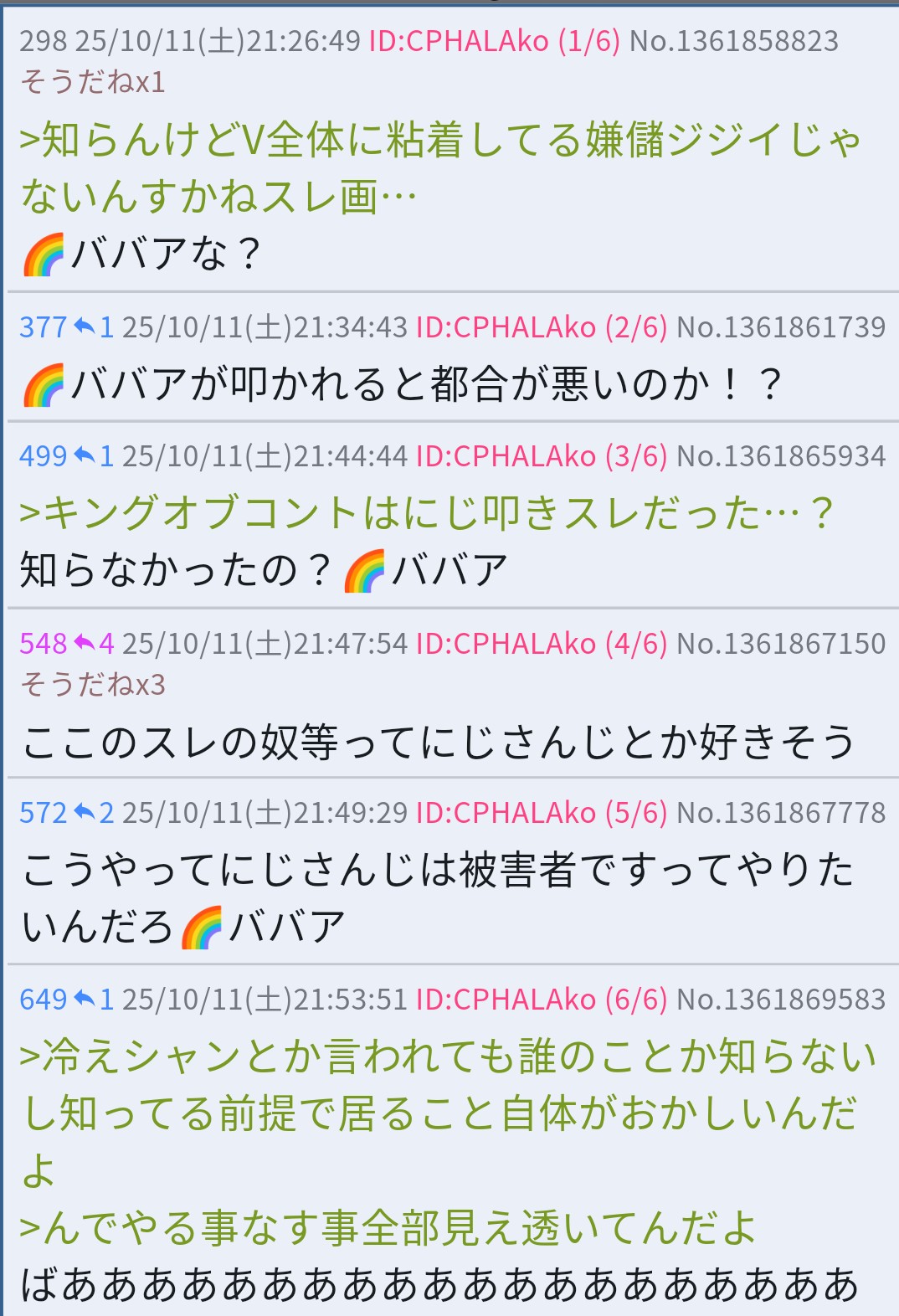Open replies to post 649

point(94,1000)
